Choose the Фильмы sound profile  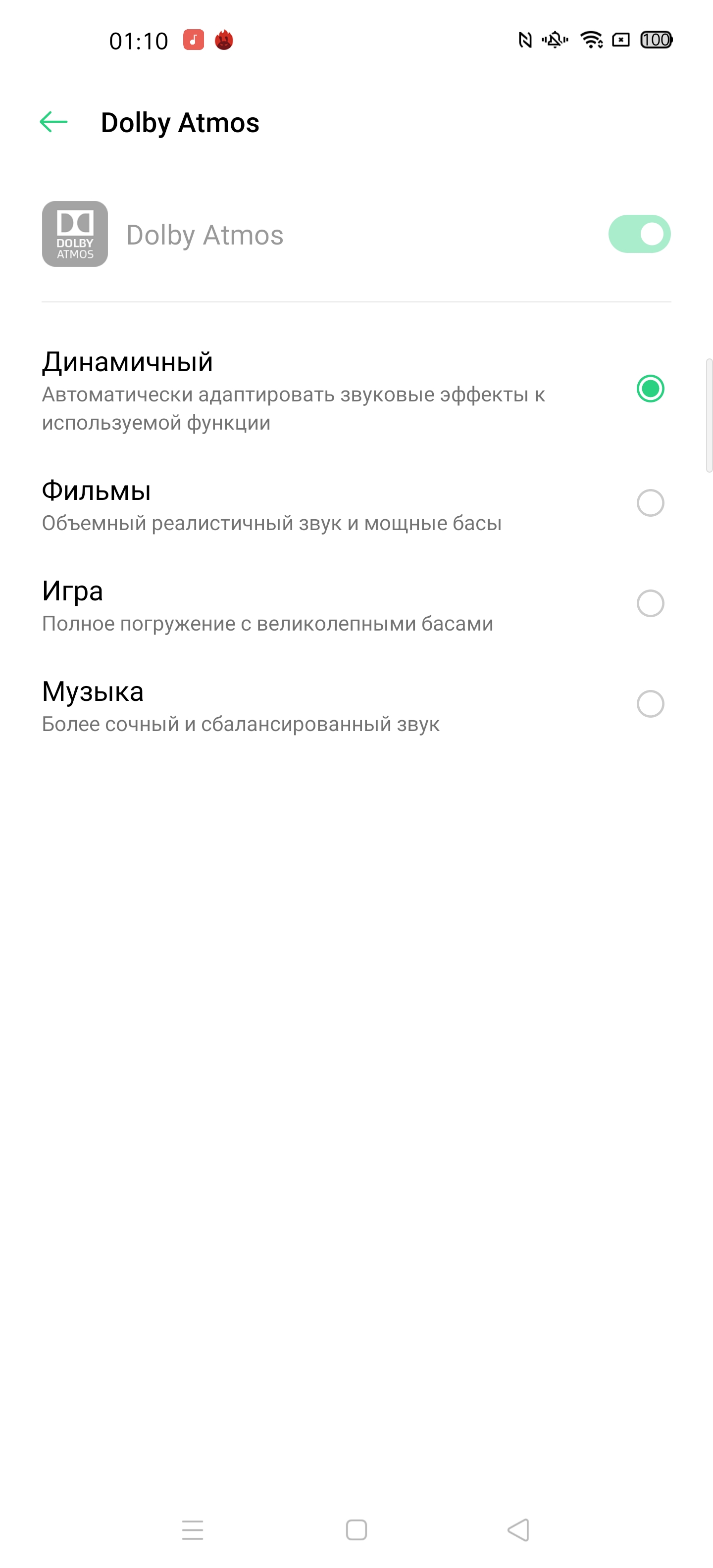click(650, 503)
